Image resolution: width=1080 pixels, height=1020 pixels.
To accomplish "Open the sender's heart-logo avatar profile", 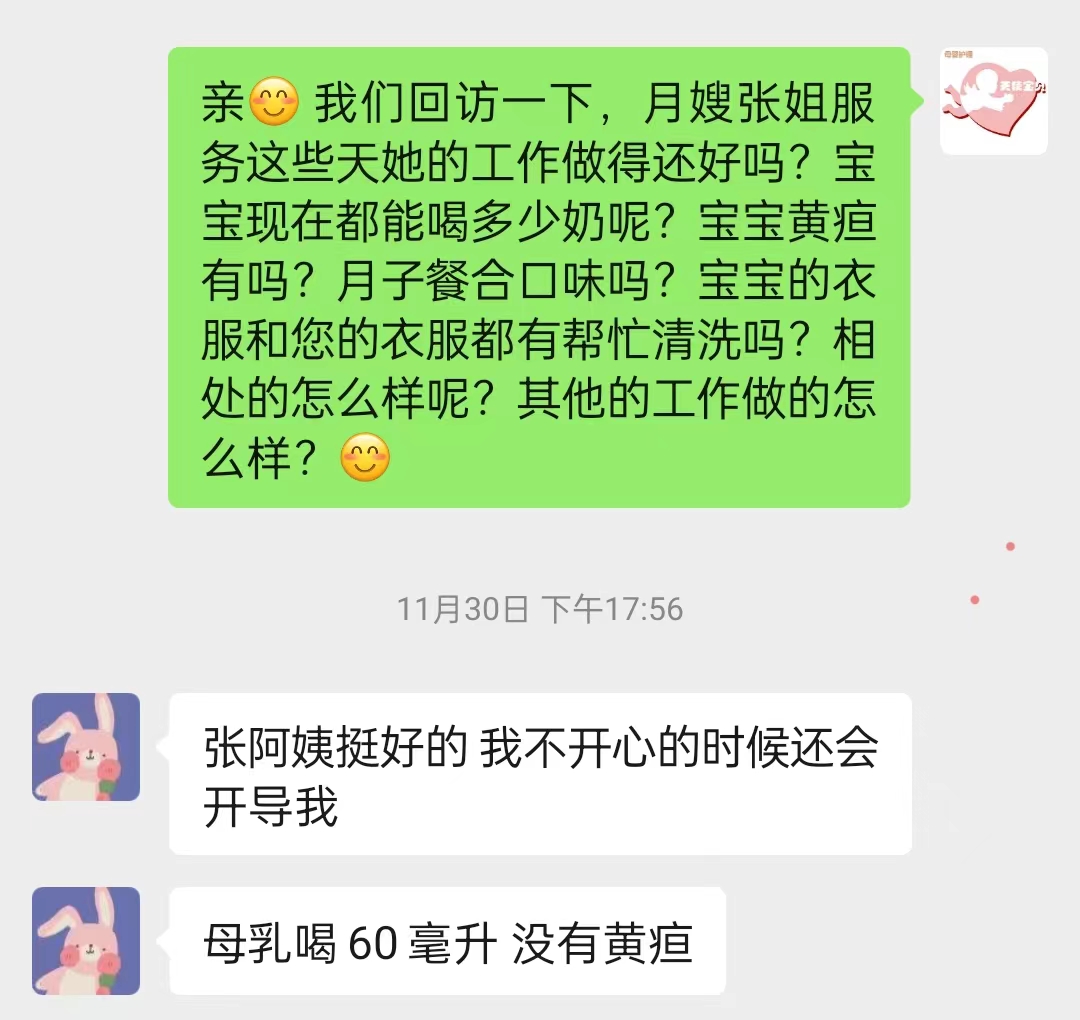I will point(993,101).
